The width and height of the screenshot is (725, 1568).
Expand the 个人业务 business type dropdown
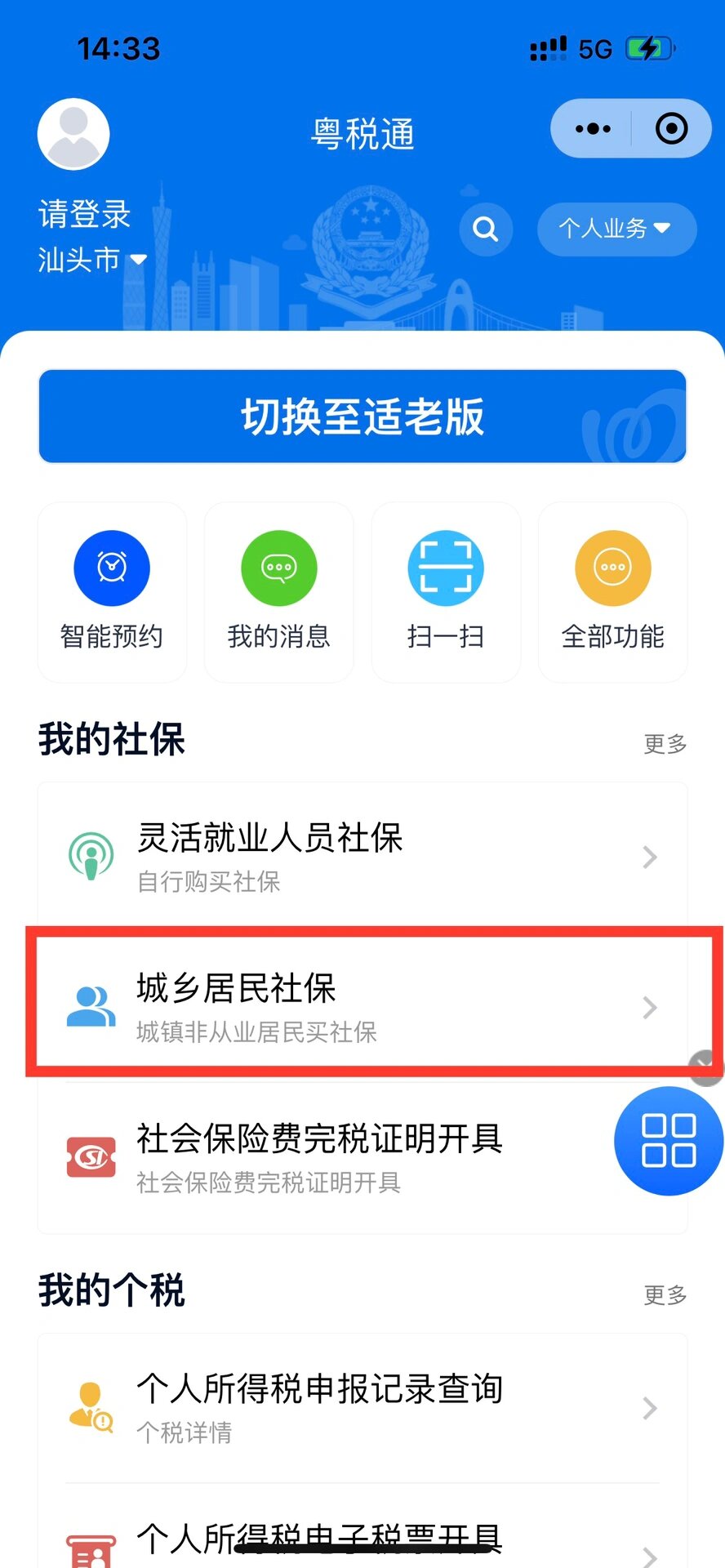click(x=616, y=229)
